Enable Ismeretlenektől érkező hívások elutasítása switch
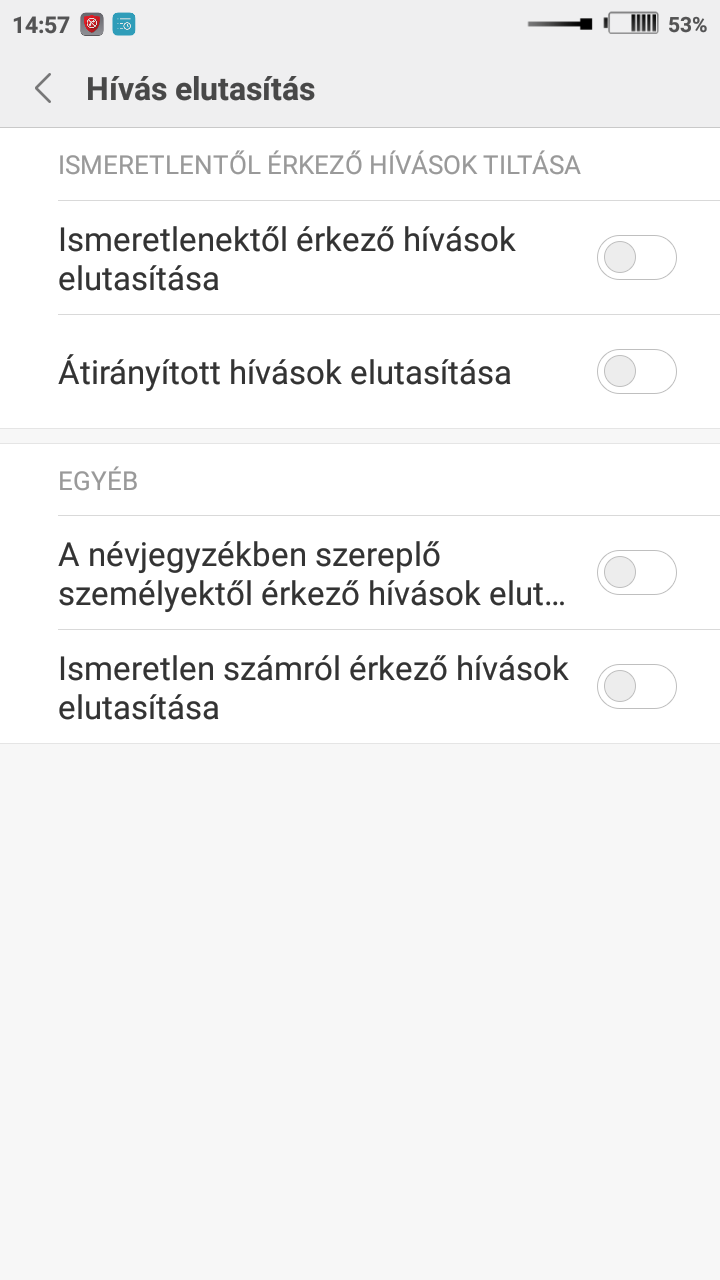 pos(637,258)
